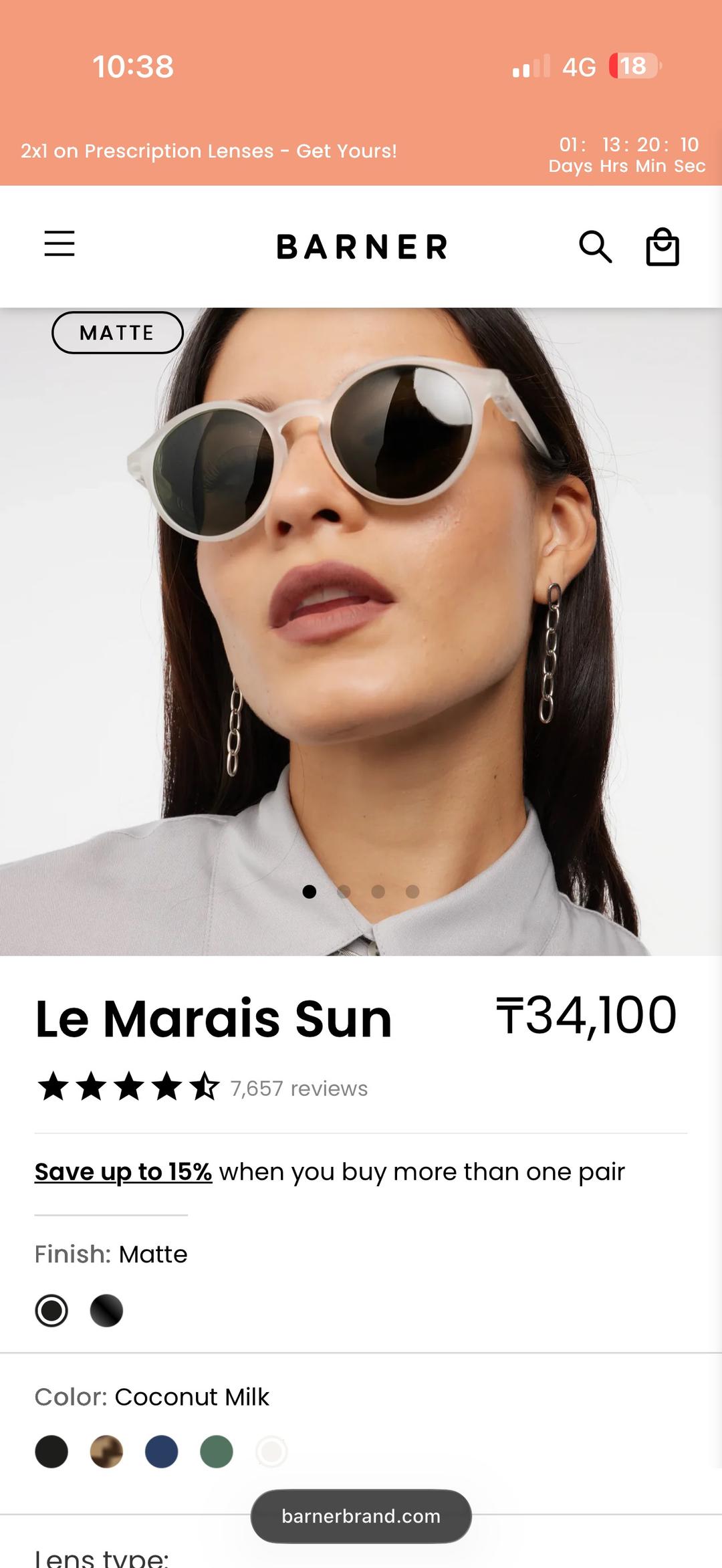Choose the black color swatch
The height and width of the screenshot is (1568, 722).
[x=51, y=1452]
